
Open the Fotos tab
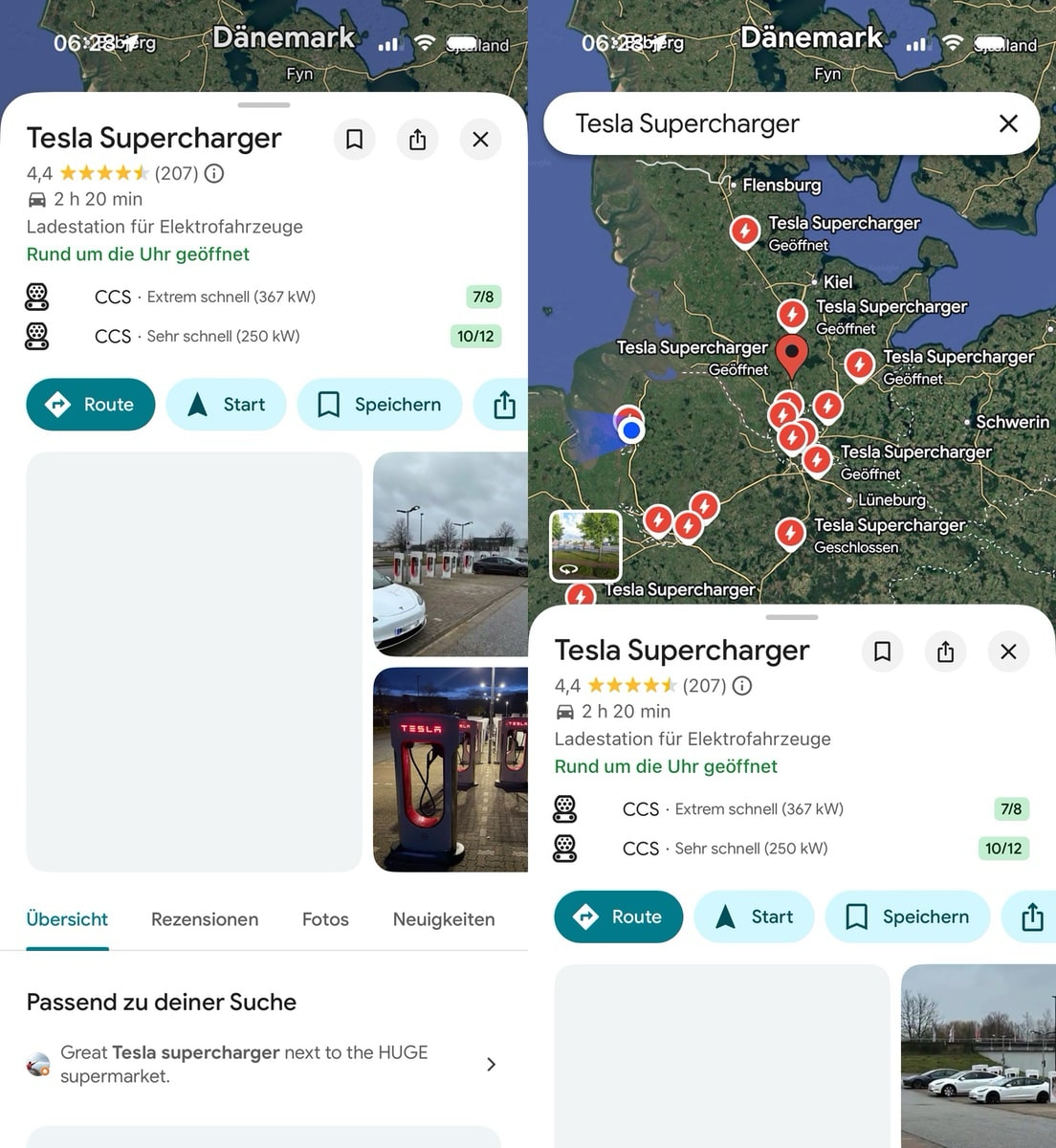click(325, 919)
